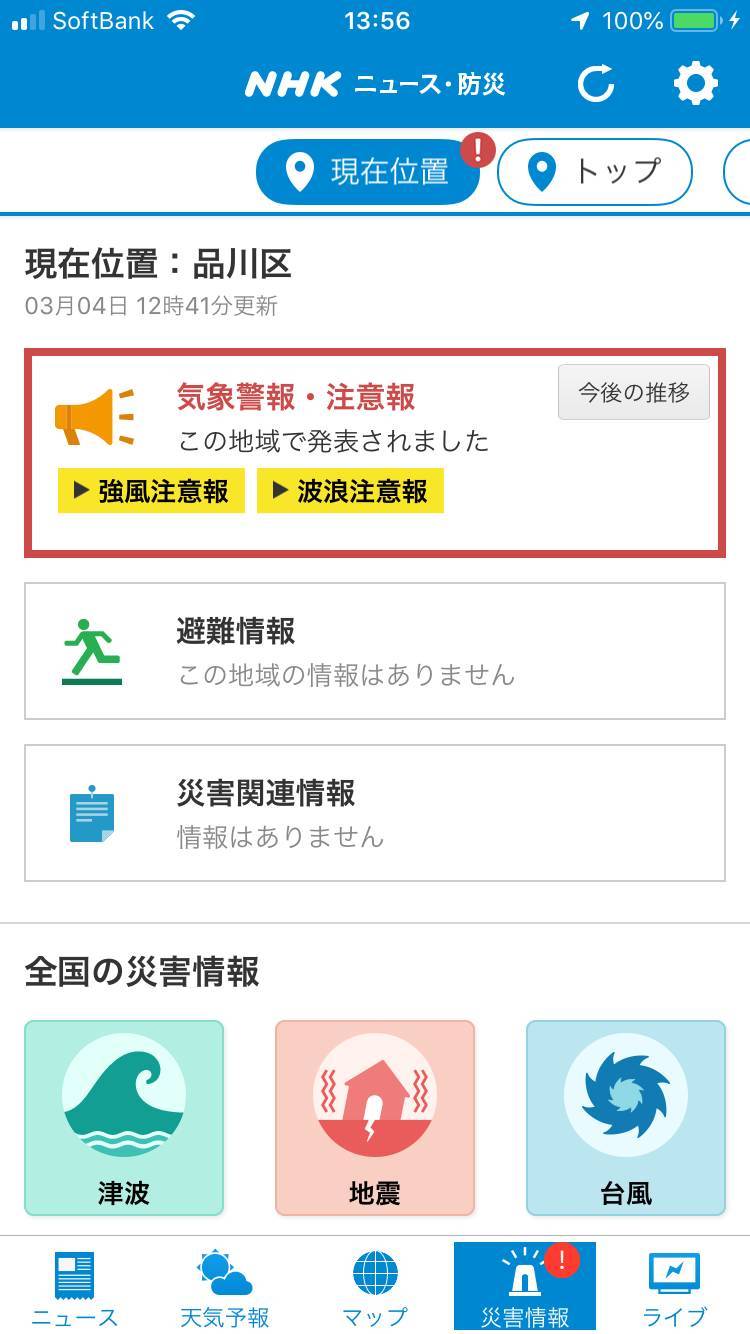This screenshot has height=1334, width=750.
Task: Open the マップ tab
Action: 375,1288
